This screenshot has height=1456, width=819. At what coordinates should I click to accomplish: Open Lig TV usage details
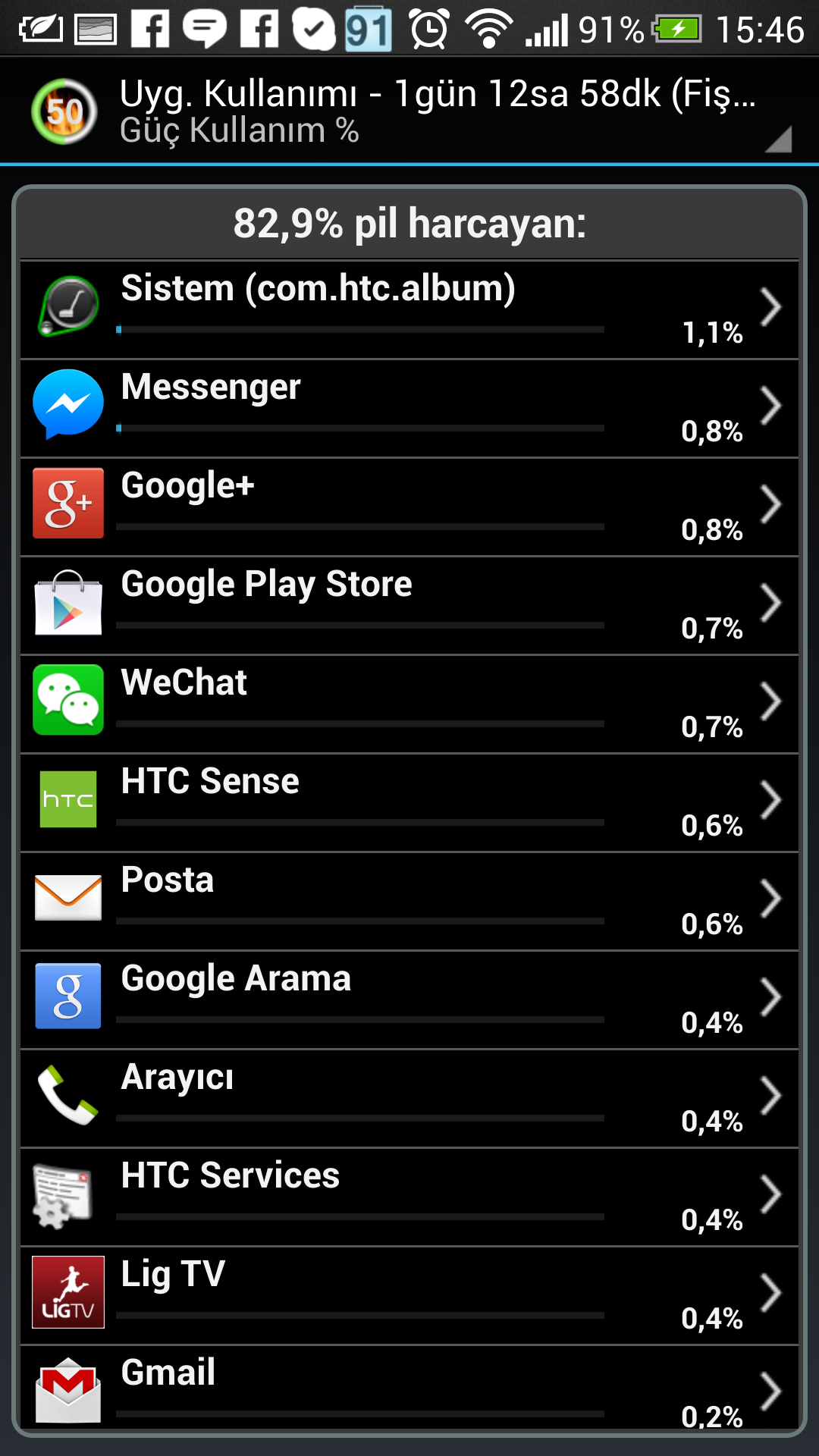click(409, 1296)
